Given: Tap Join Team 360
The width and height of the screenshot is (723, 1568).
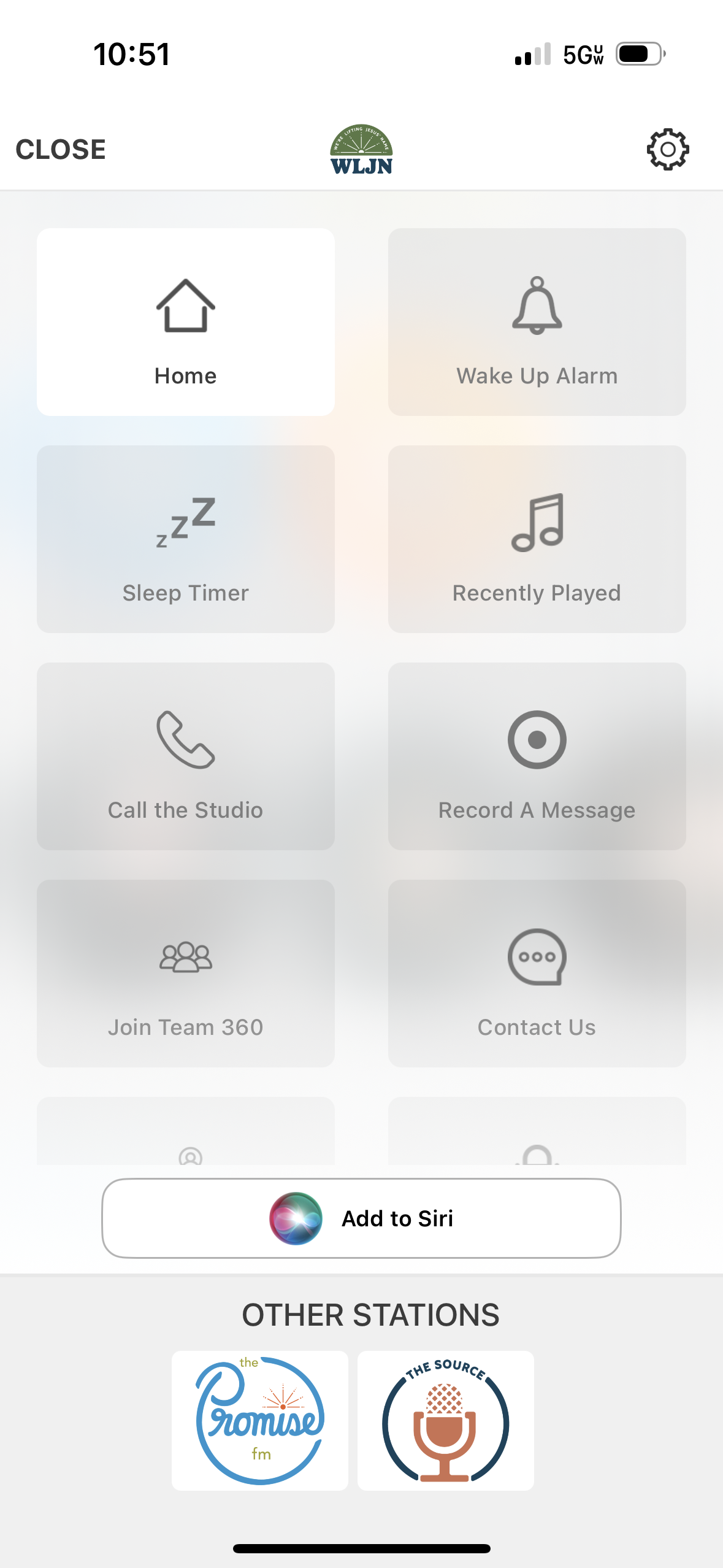Looking at the screenshot, I should point(186,974).
